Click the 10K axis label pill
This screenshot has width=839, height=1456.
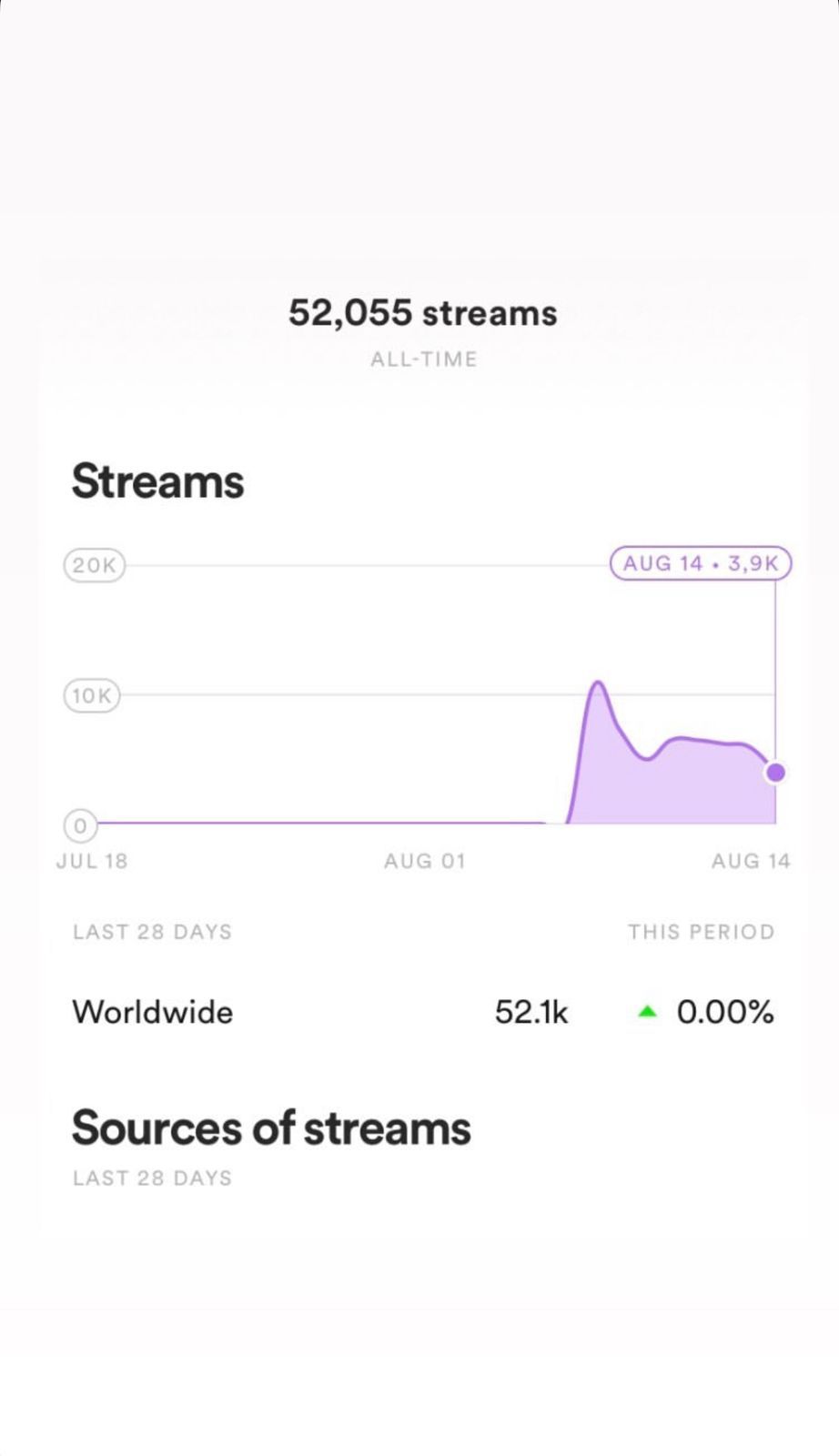[92, 695]
